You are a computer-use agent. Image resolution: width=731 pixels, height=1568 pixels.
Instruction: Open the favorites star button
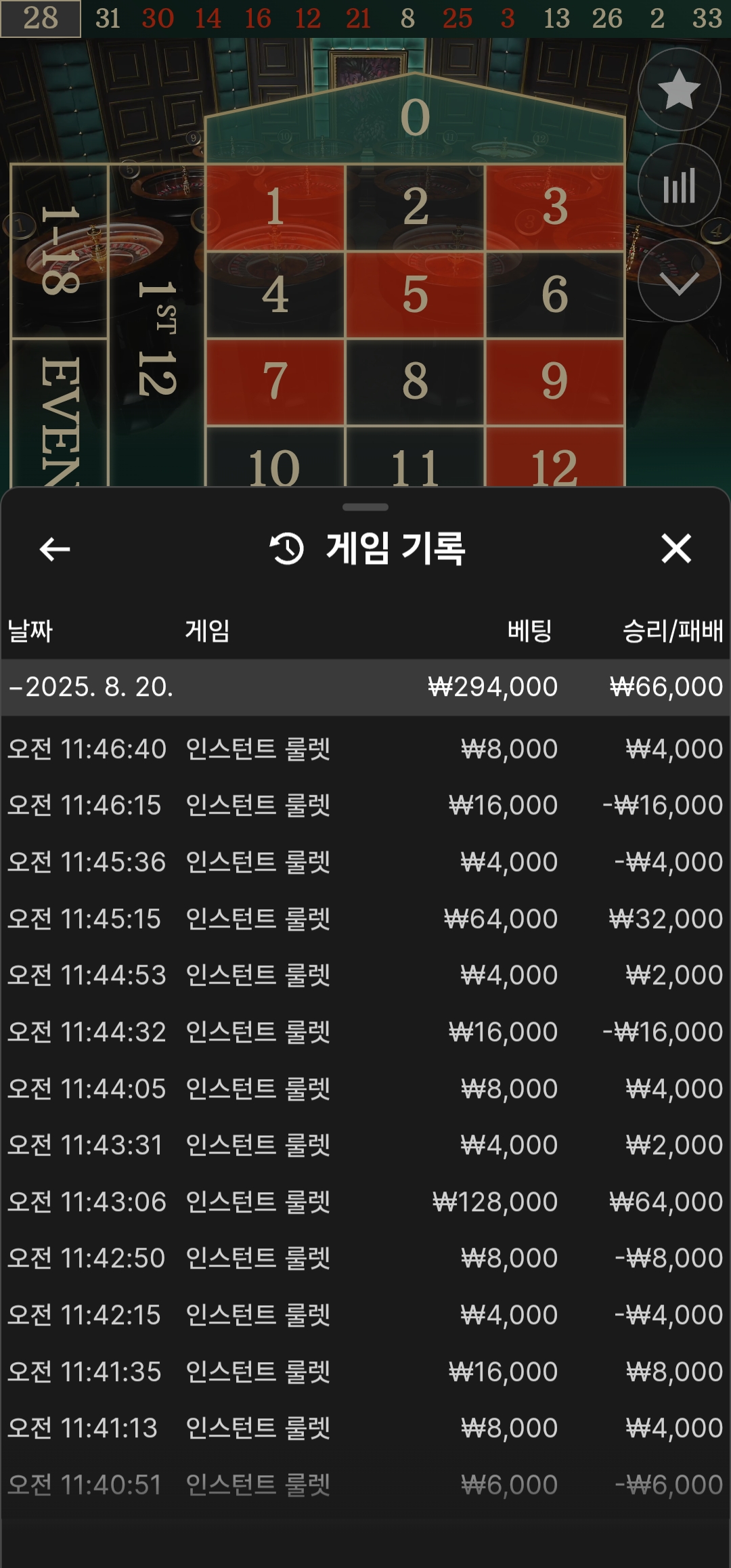tap(679, 90)
